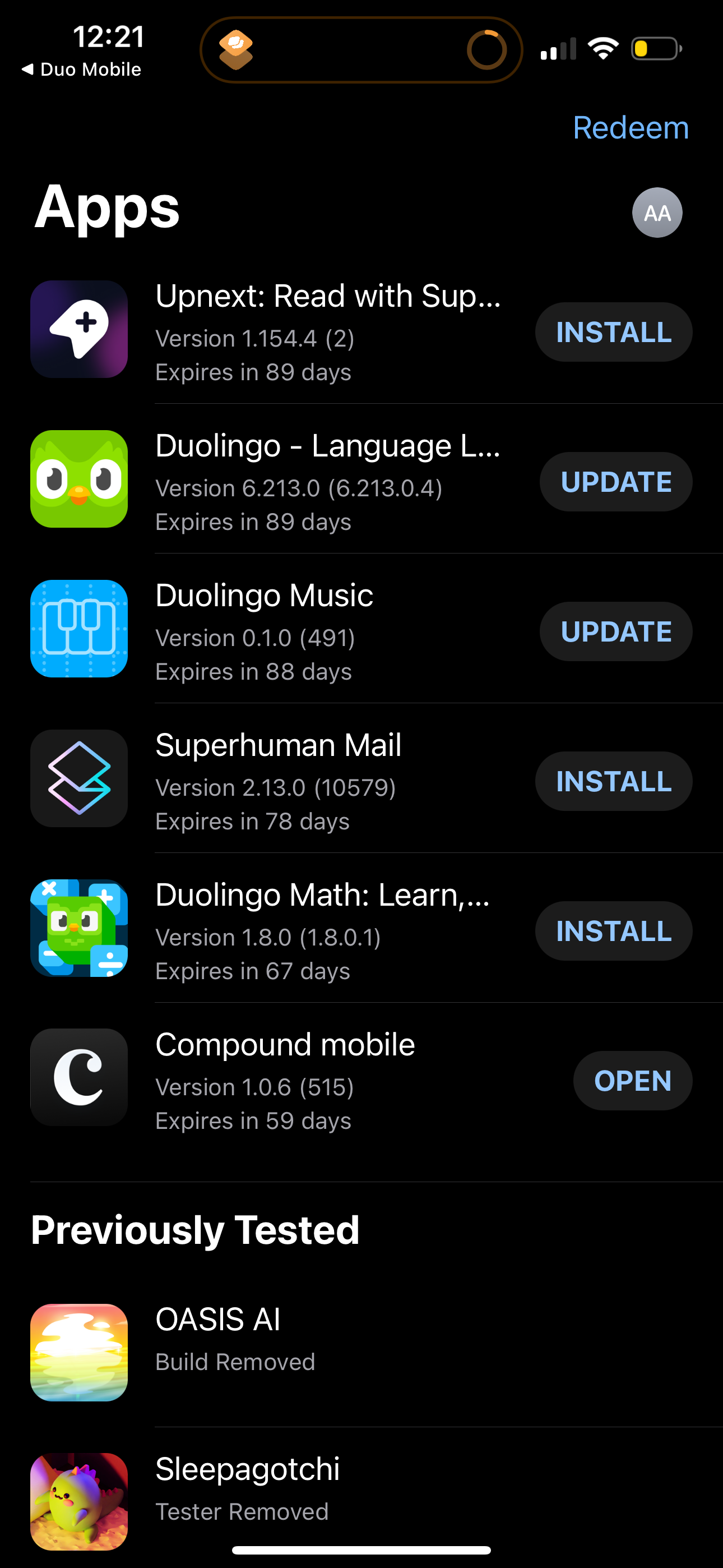Tap the Duolingo Music piano icon
Image resolution: width=723 pixels, height=1568 pixels.
(78, 630)
